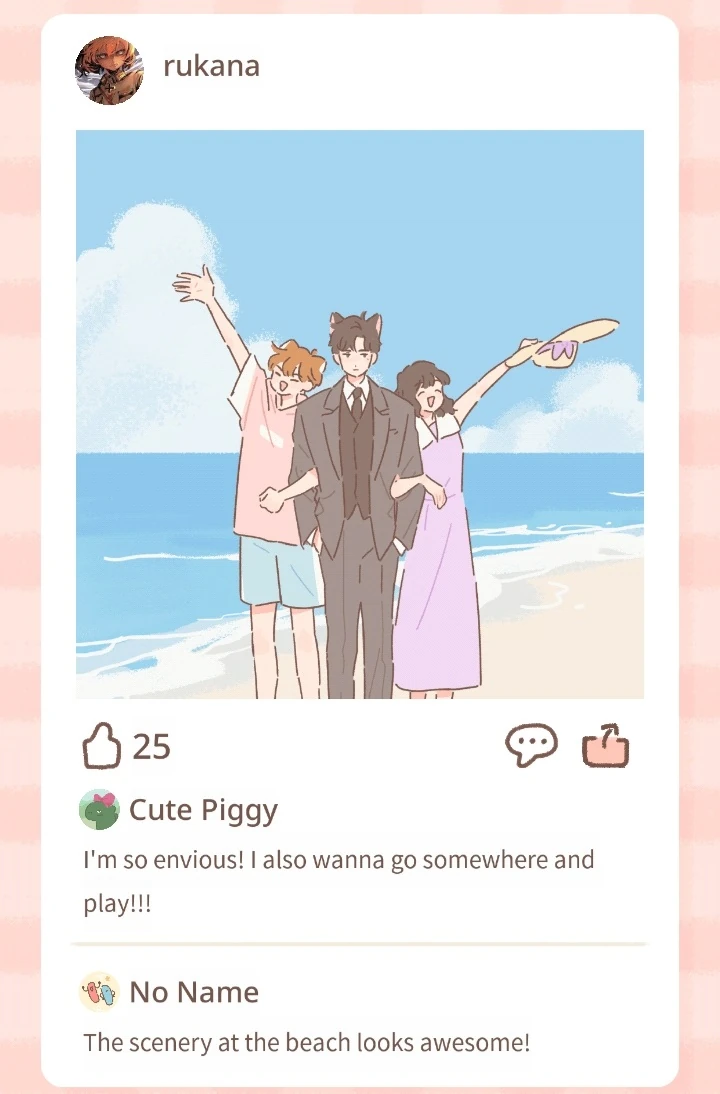Image resolution: width=720 pixels, height=1094 pixels.
Task: Like rukana's beach post
Action: 101,746
